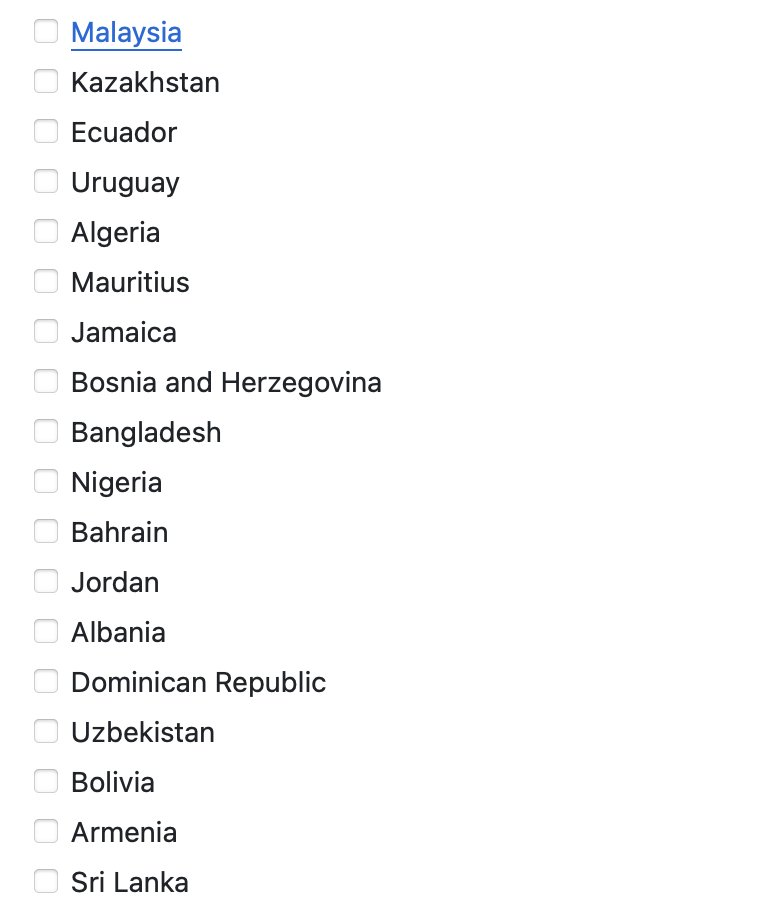
Task: Mark the Sri Lanka checkbox
Action: tap(46, 882)
